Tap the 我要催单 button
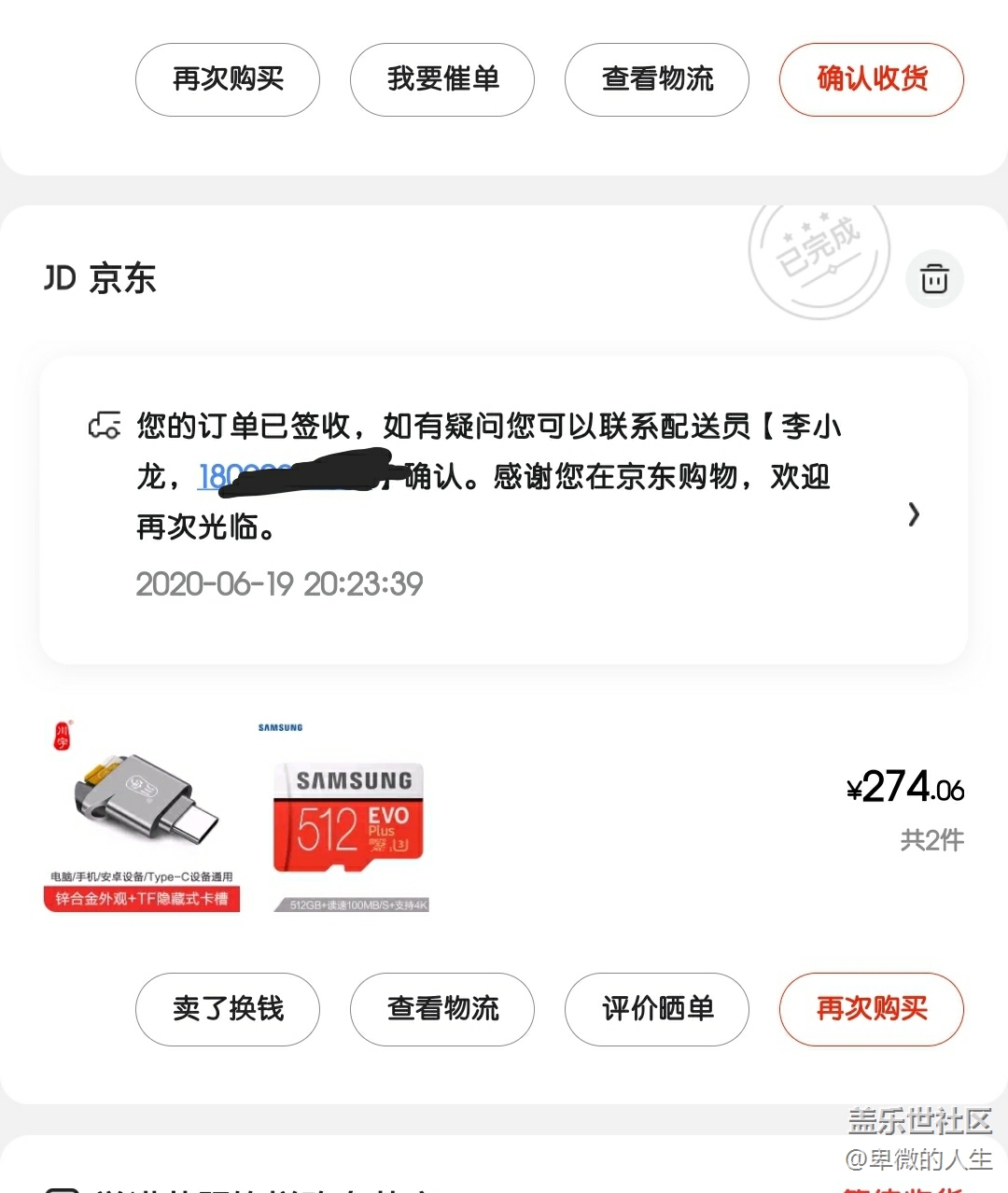This screenshot has height=1193, width=1008. pos(442,79)
